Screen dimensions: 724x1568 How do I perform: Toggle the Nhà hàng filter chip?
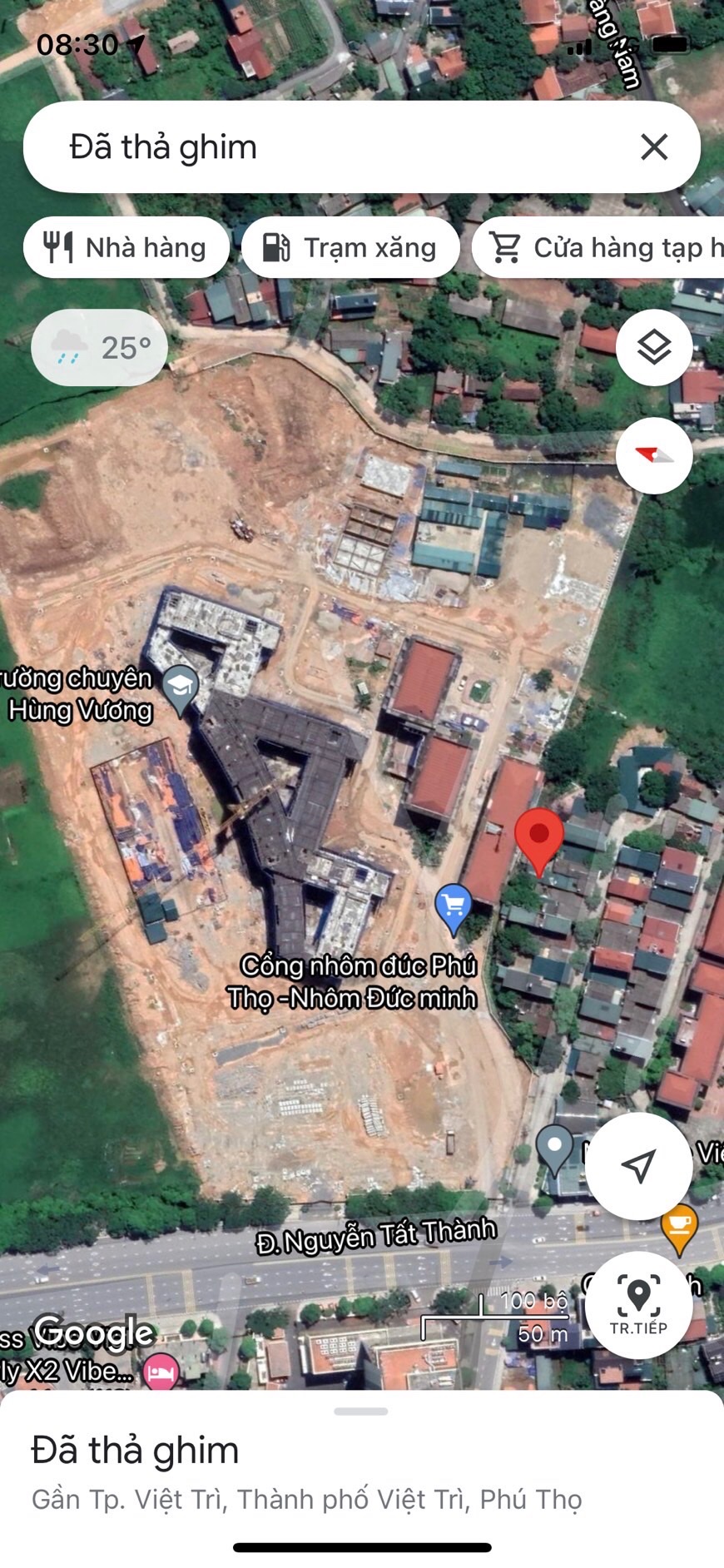pos(126,247)
